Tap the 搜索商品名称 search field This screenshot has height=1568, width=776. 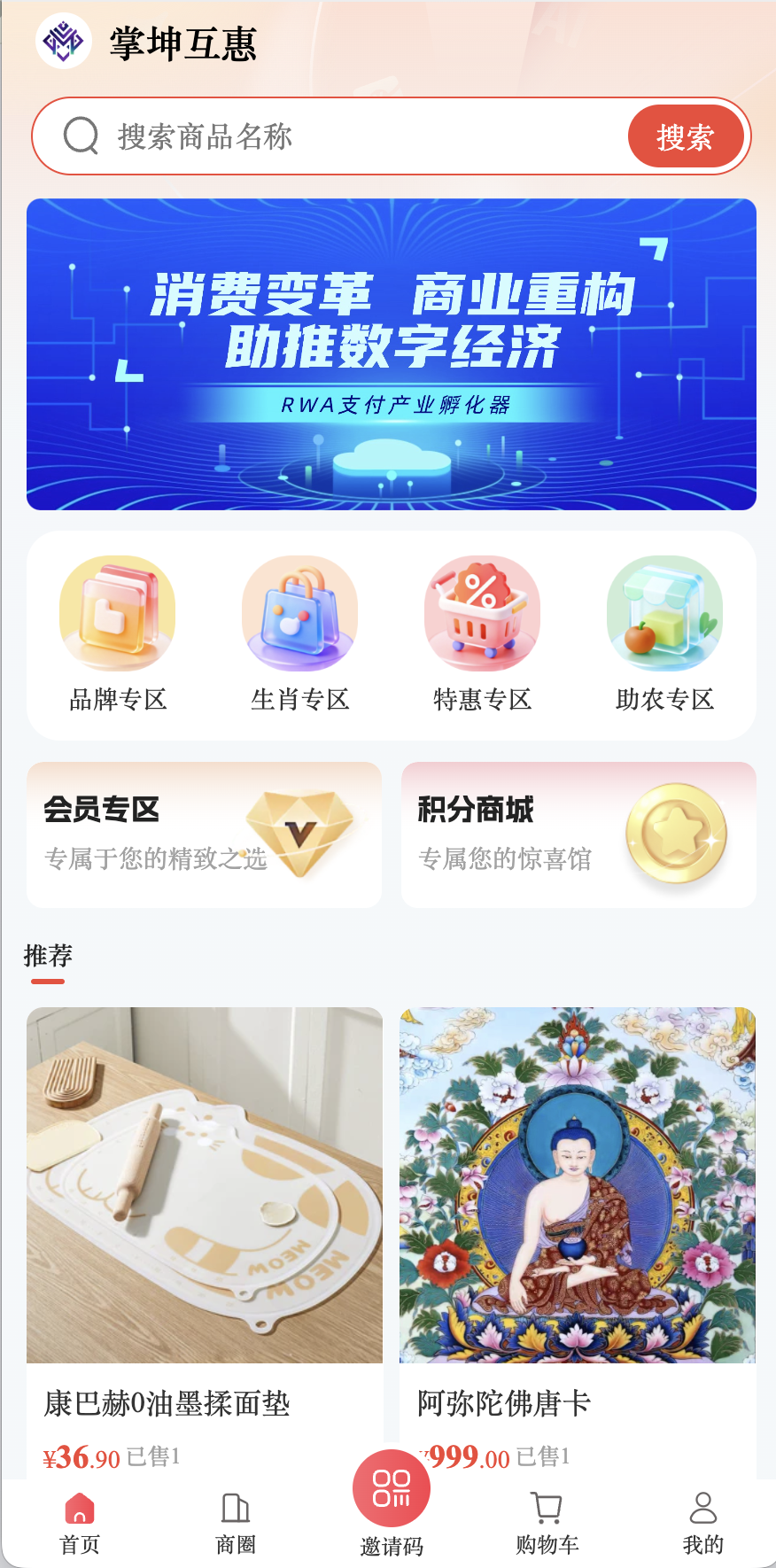[x=354, y=136]
